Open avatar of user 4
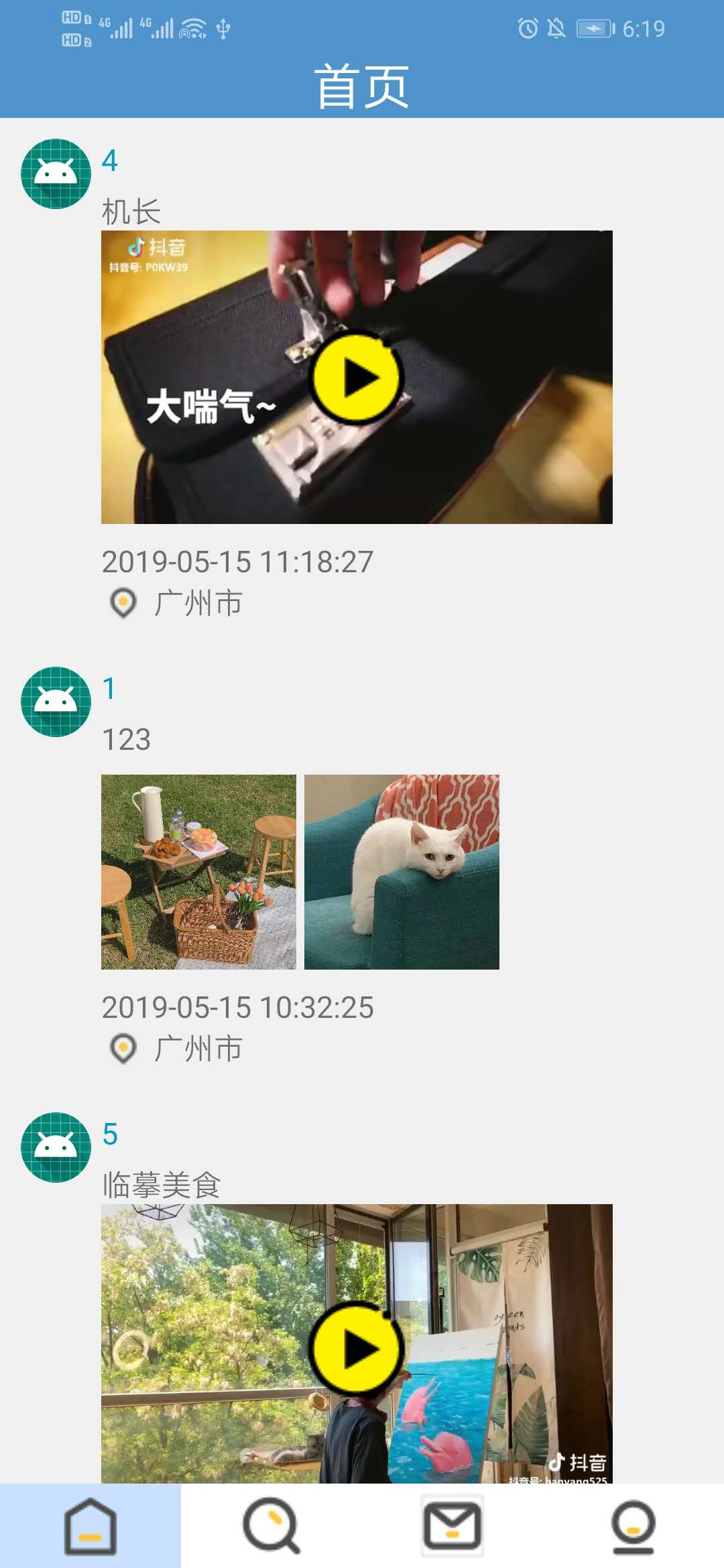Viewport: 724px width, 1568px height. (56, 174)
